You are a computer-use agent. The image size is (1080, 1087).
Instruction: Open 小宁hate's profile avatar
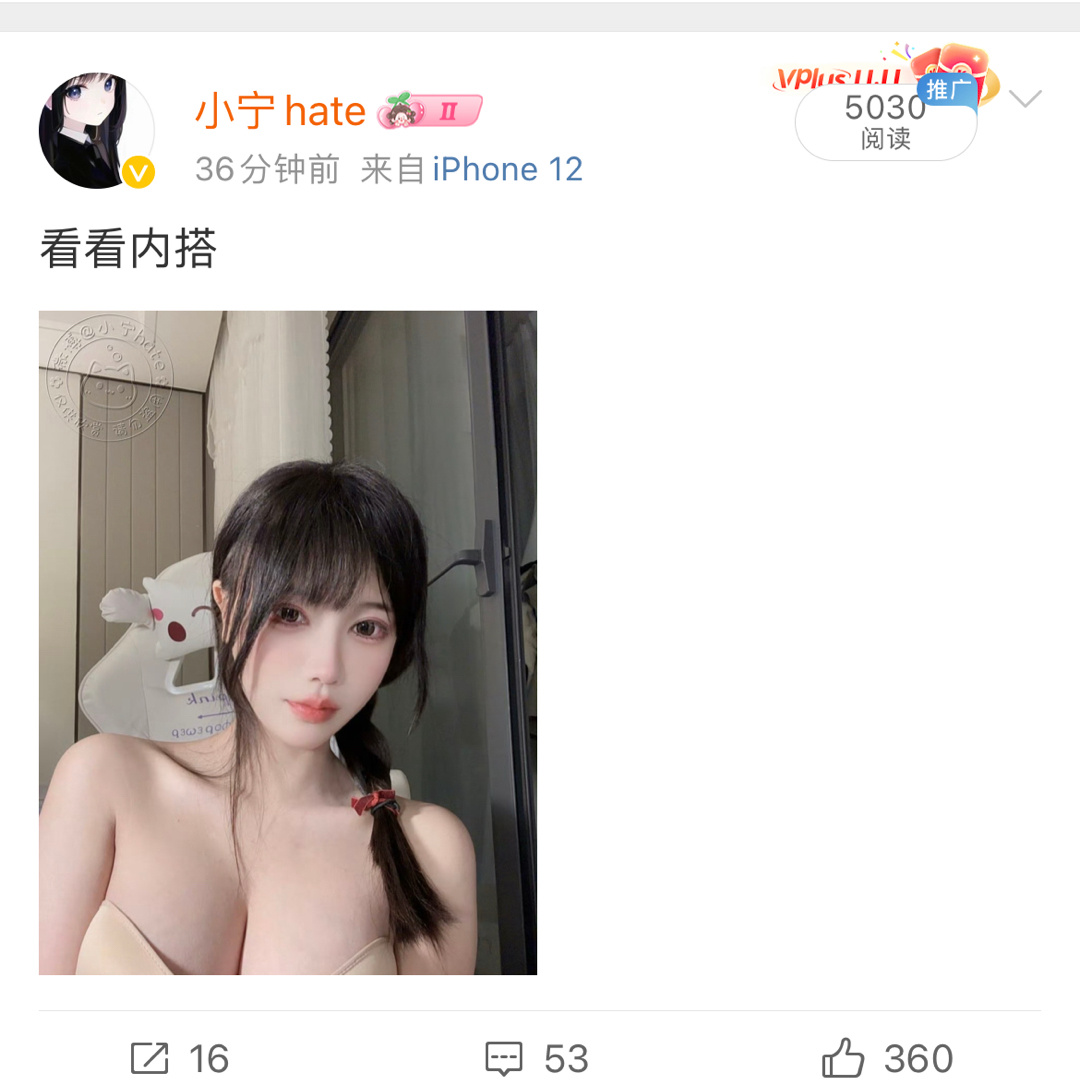tap(96, 130)
